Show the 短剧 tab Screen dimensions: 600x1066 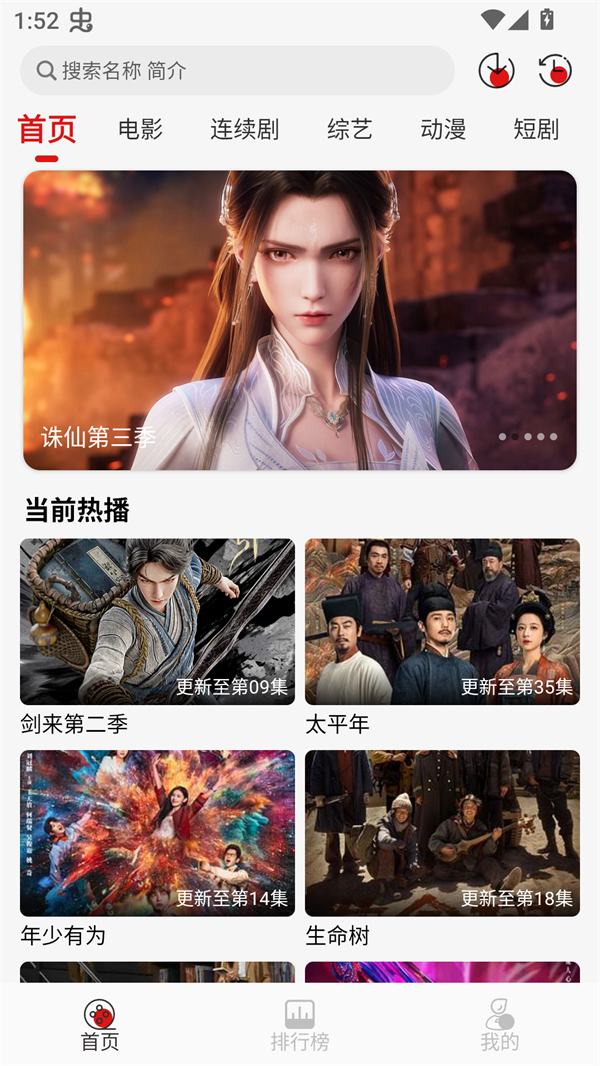pyautogui.click(x=536, y=129)
